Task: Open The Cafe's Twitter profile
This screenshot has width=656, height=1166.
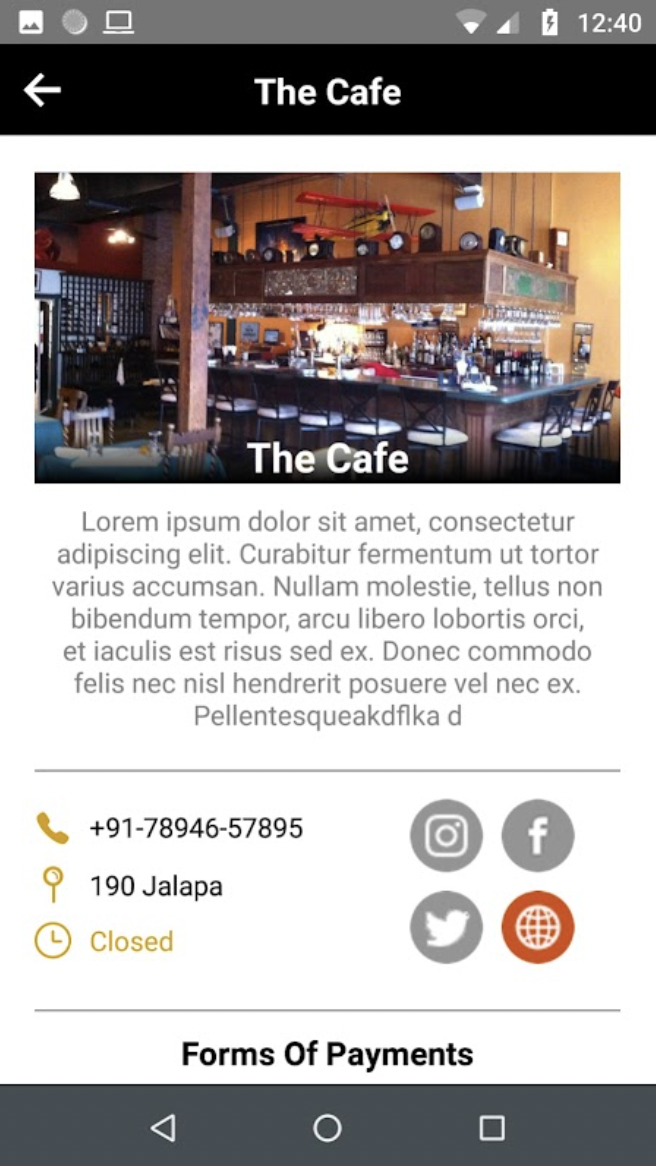Action: tap(446, 927)
